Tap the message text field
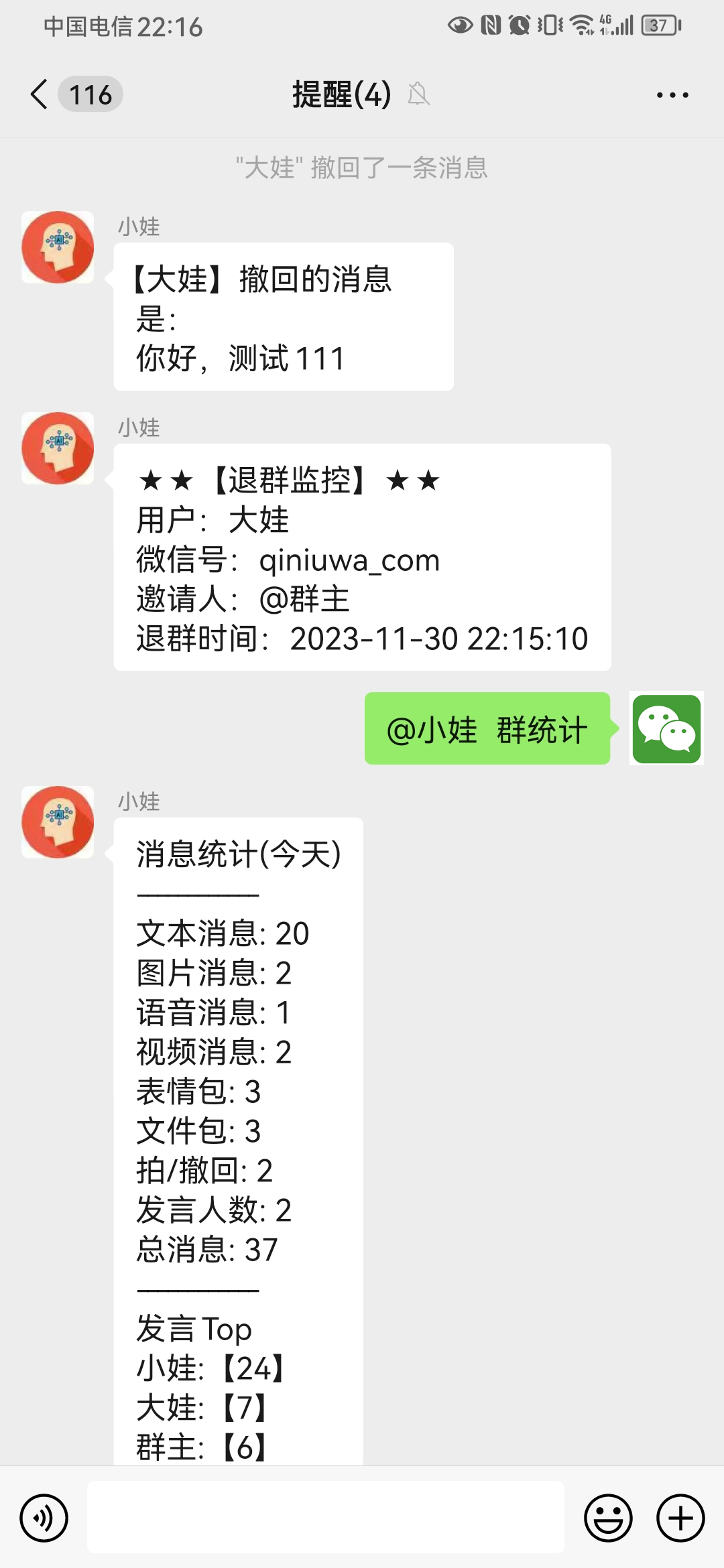 coord(326,1517)
